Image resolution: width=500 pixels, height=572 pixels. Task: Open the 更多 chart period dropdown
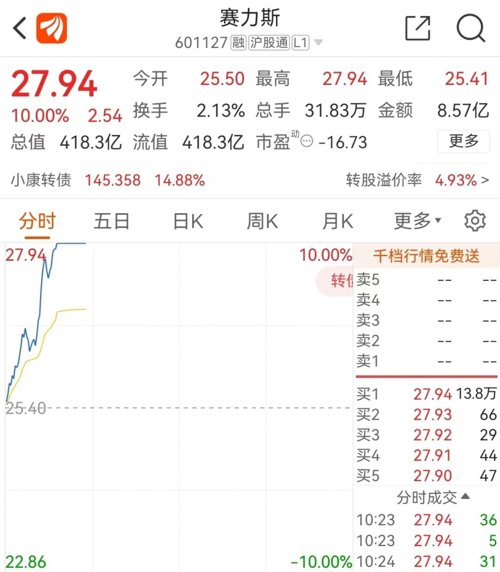tap(417, 221)
